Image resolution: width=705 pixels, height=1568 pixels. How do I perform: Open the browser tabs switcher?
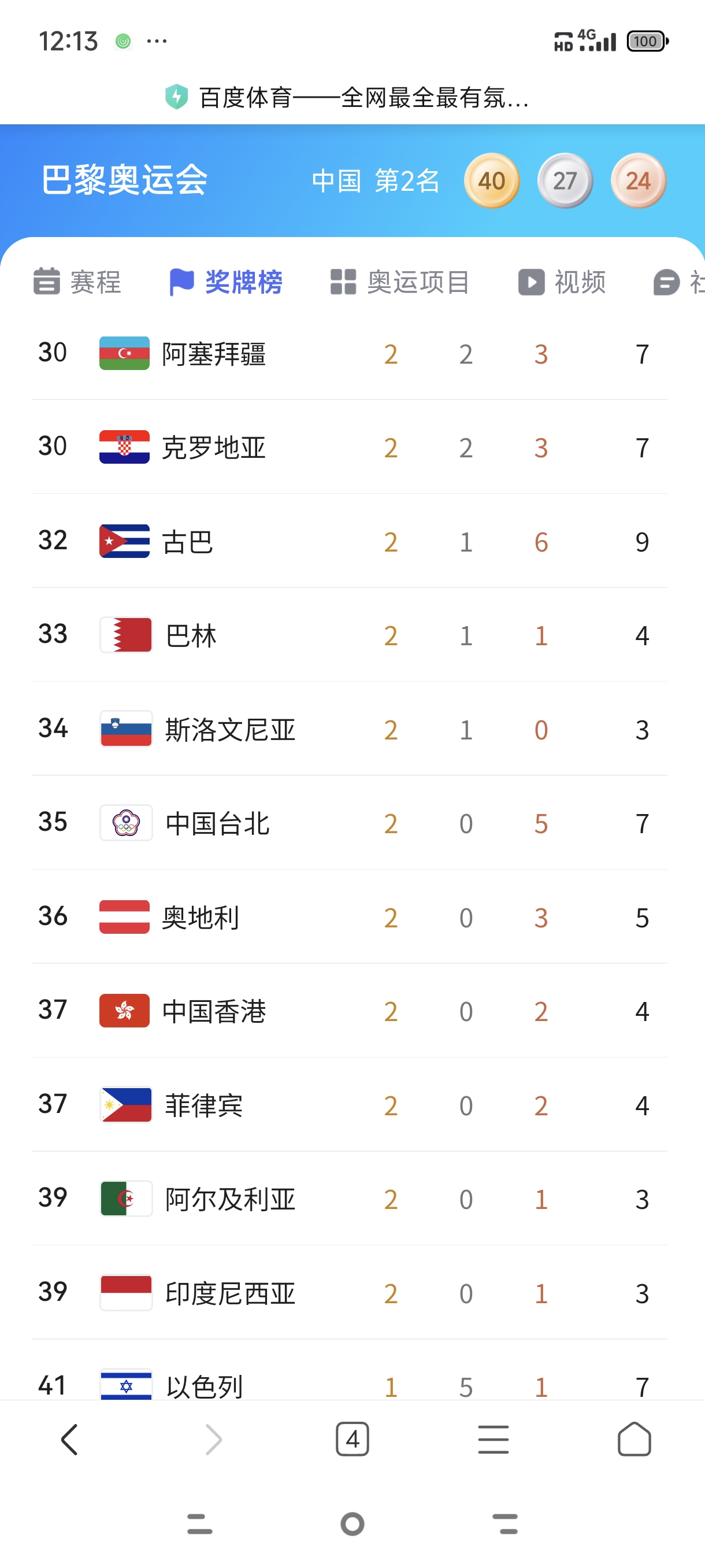[352, 1440]
